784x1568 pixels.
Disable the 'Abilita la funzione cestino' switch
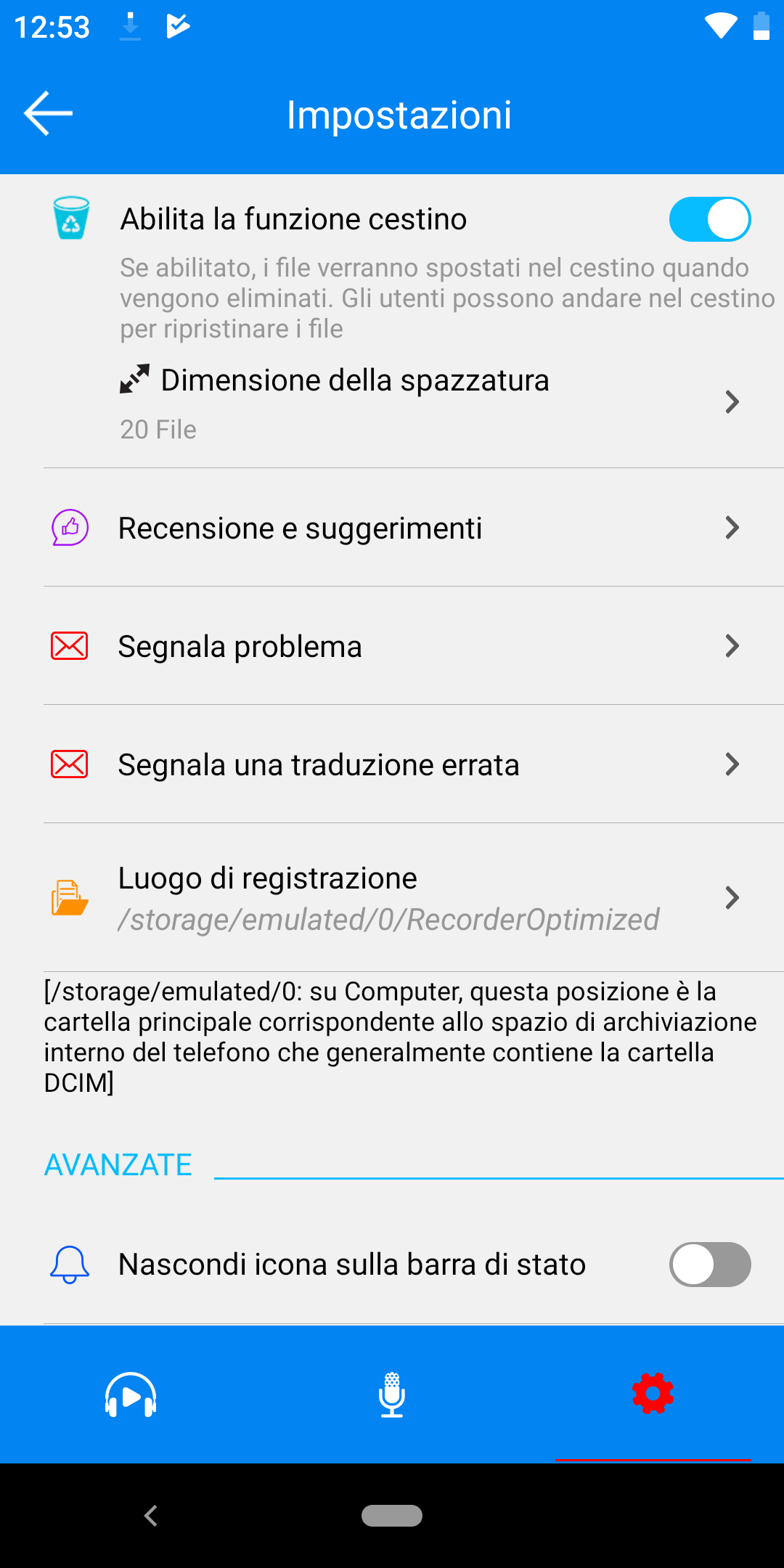710,219
